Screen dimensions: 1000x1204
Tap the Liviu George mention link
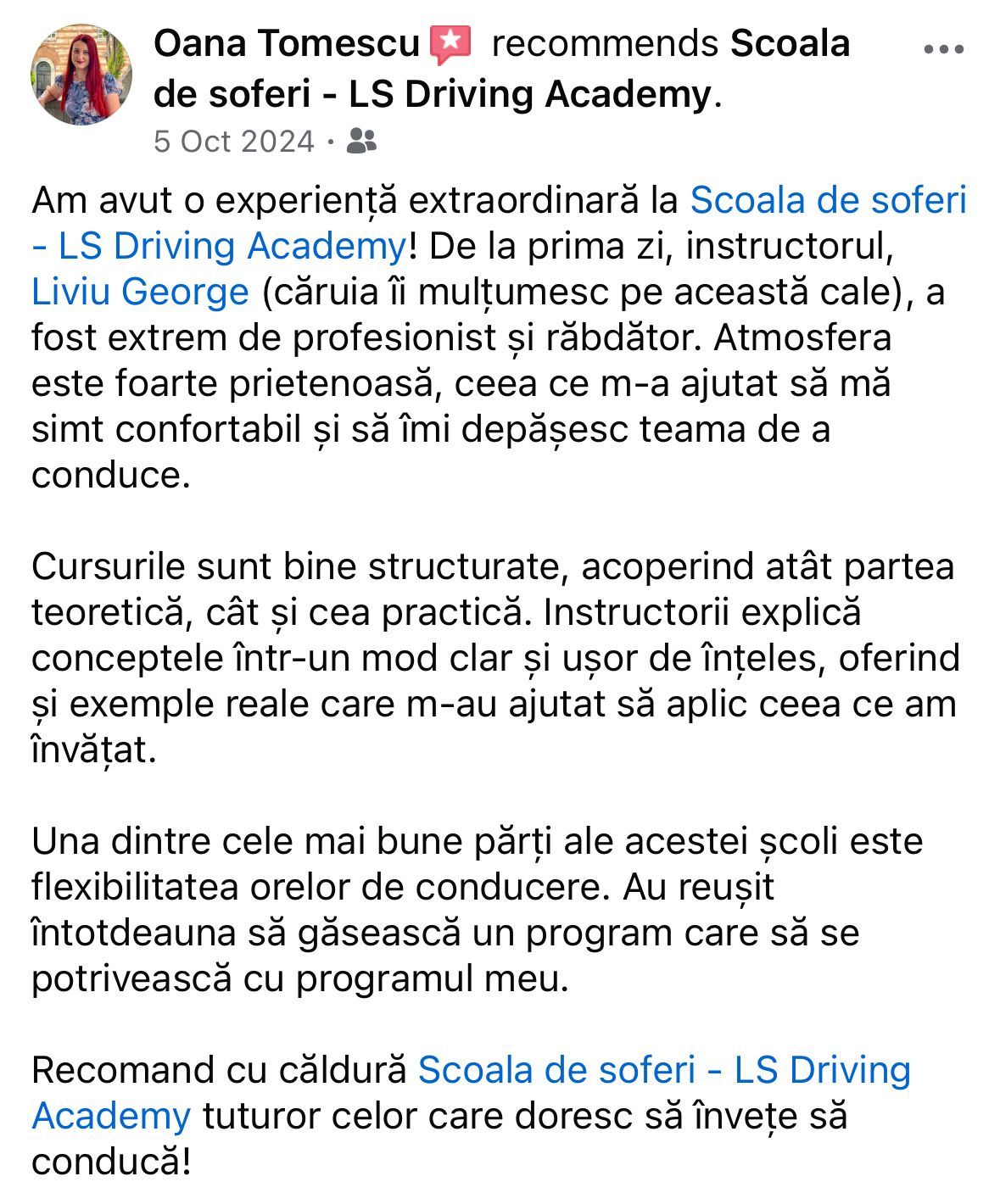(140, 293)
